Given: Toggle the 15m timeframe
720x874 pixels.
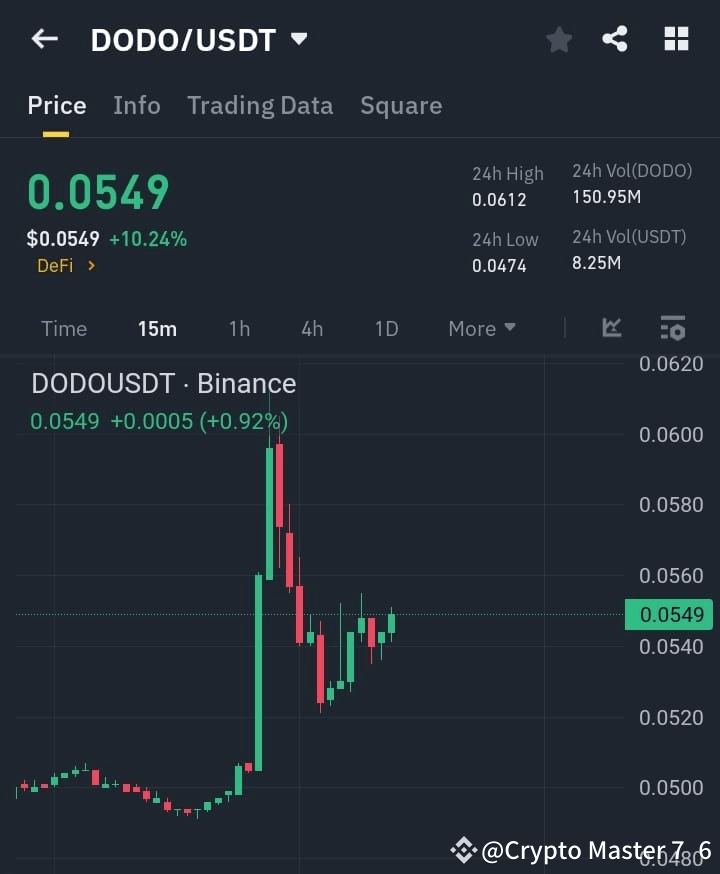Looking at the screenshot, I should pos(157,328).
